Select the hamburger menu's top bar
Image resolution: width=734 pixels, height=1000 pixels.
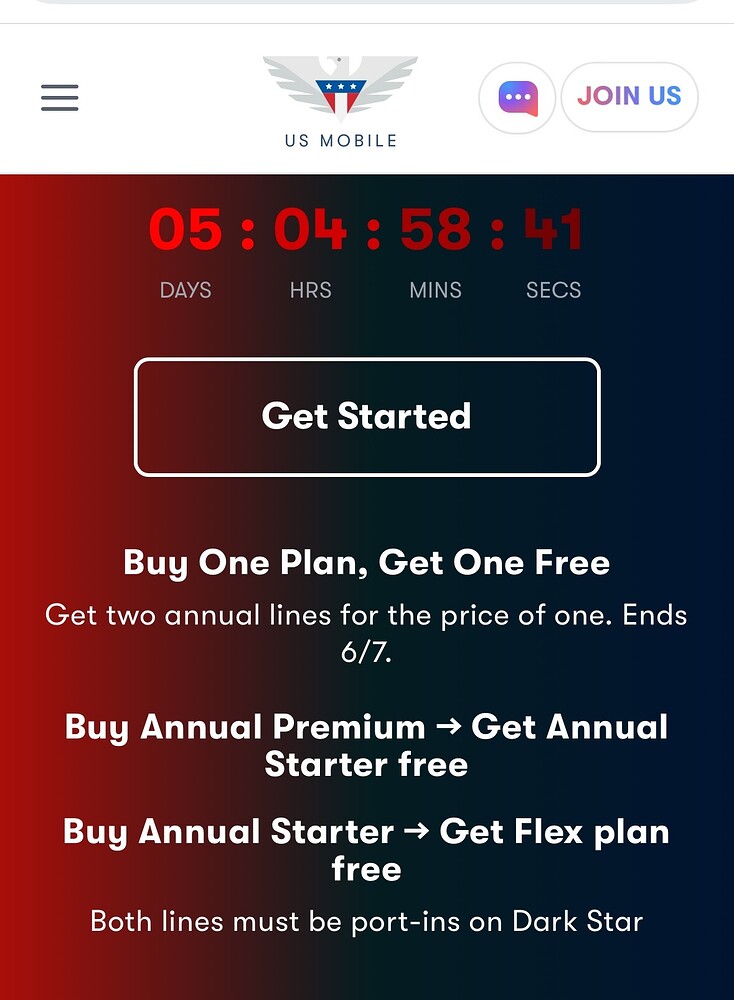click(x=59, y=84)
